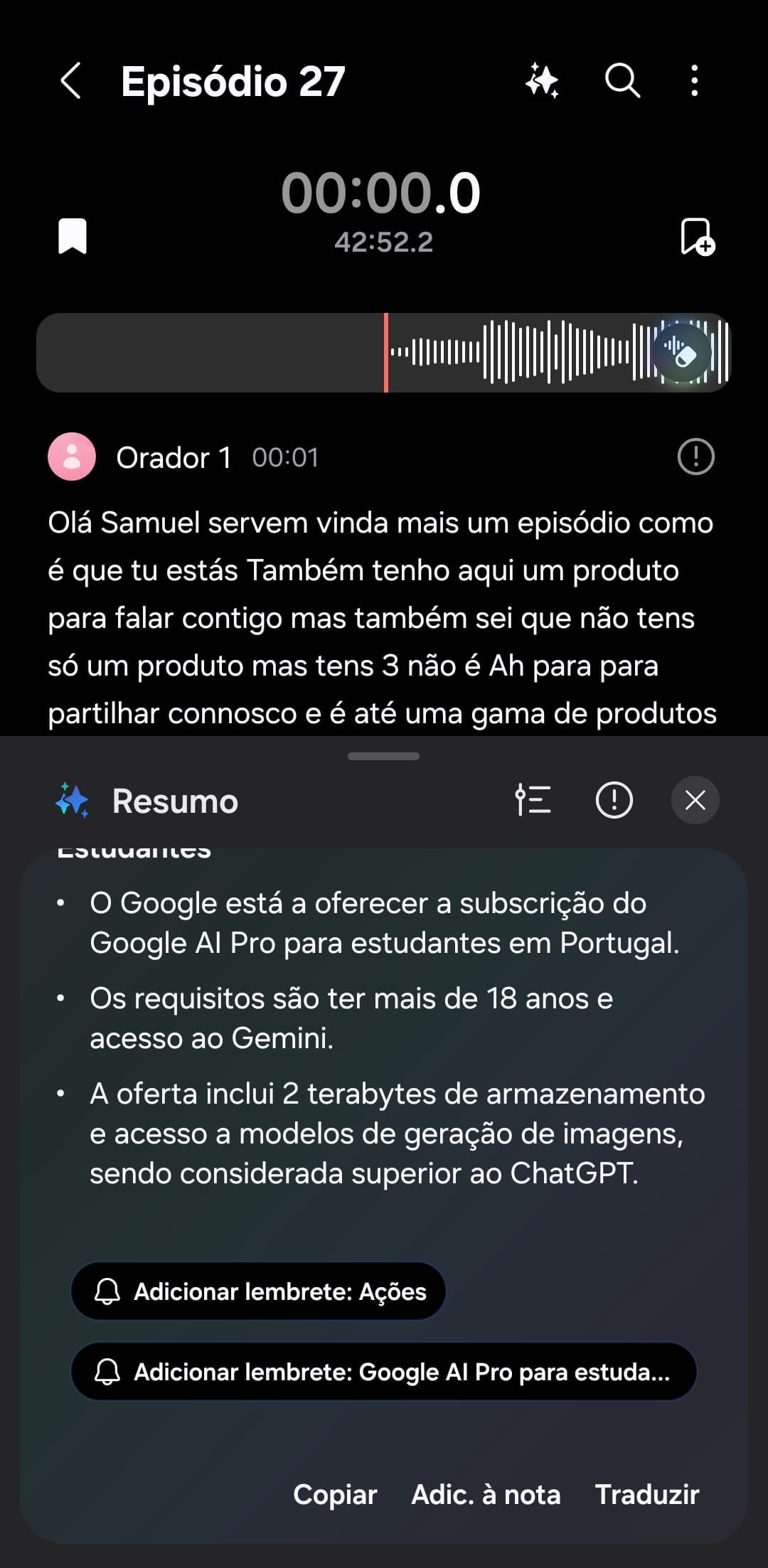
Task: Open the Resumo summary format options
Action: 533,800
